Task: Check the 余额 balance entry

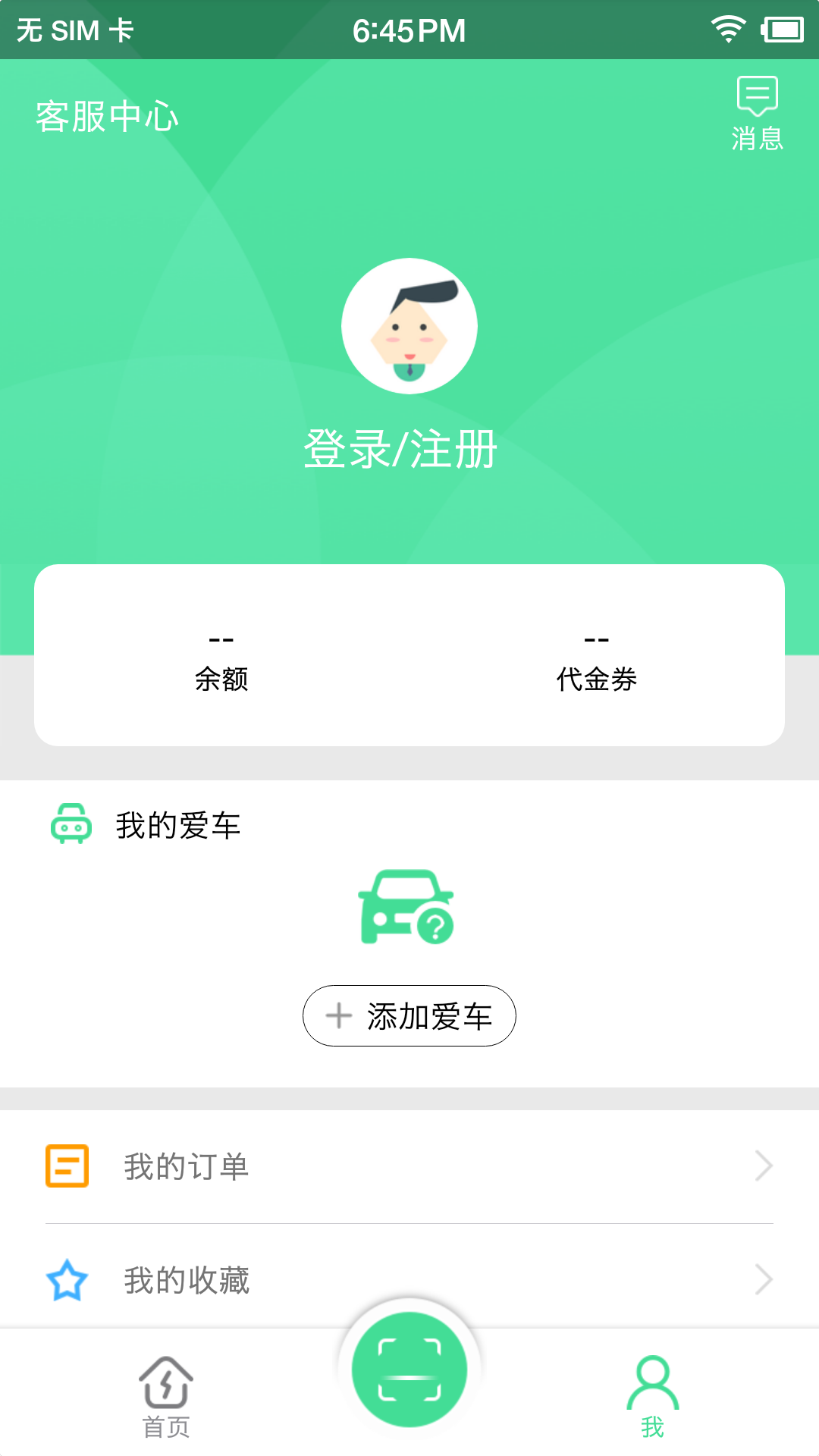Action: [224, 660]
